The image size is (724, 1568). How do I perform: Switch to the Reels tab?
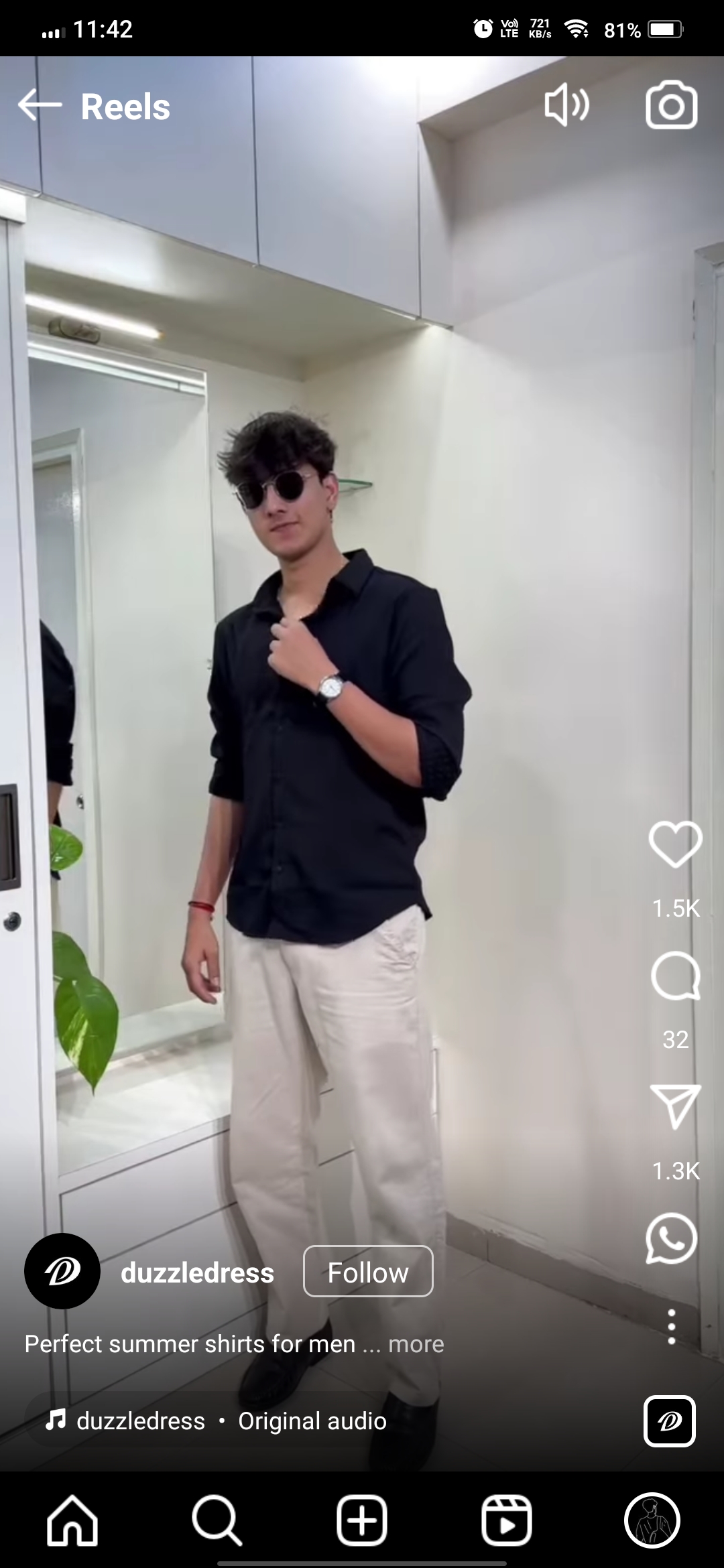(507, 1520)
